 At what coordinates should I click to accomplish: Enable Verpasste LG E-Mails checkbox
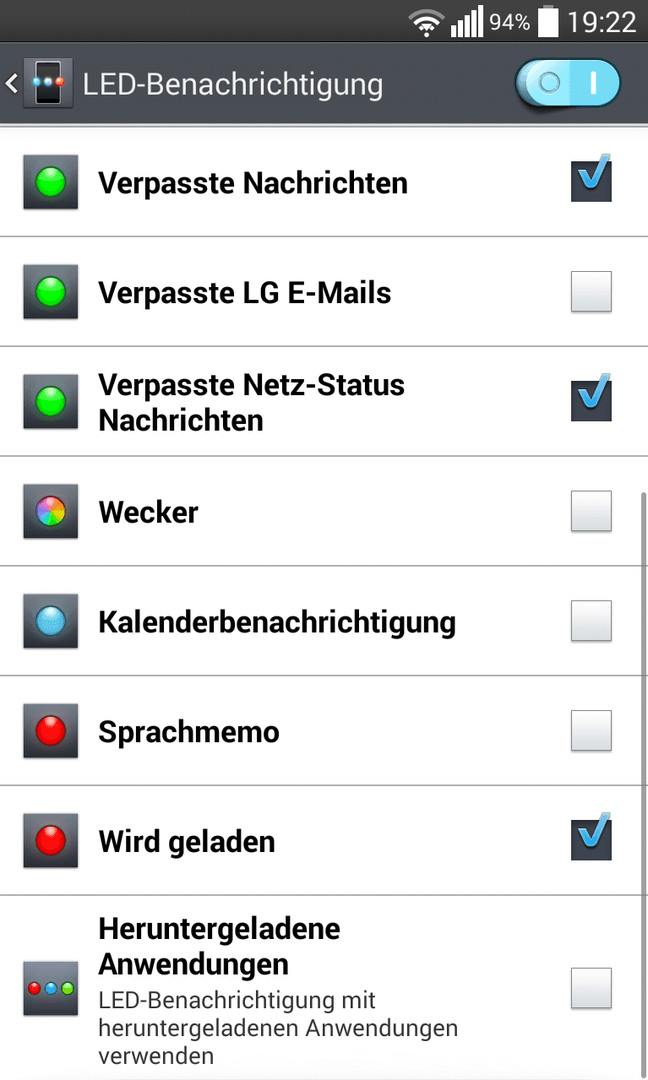591,291
